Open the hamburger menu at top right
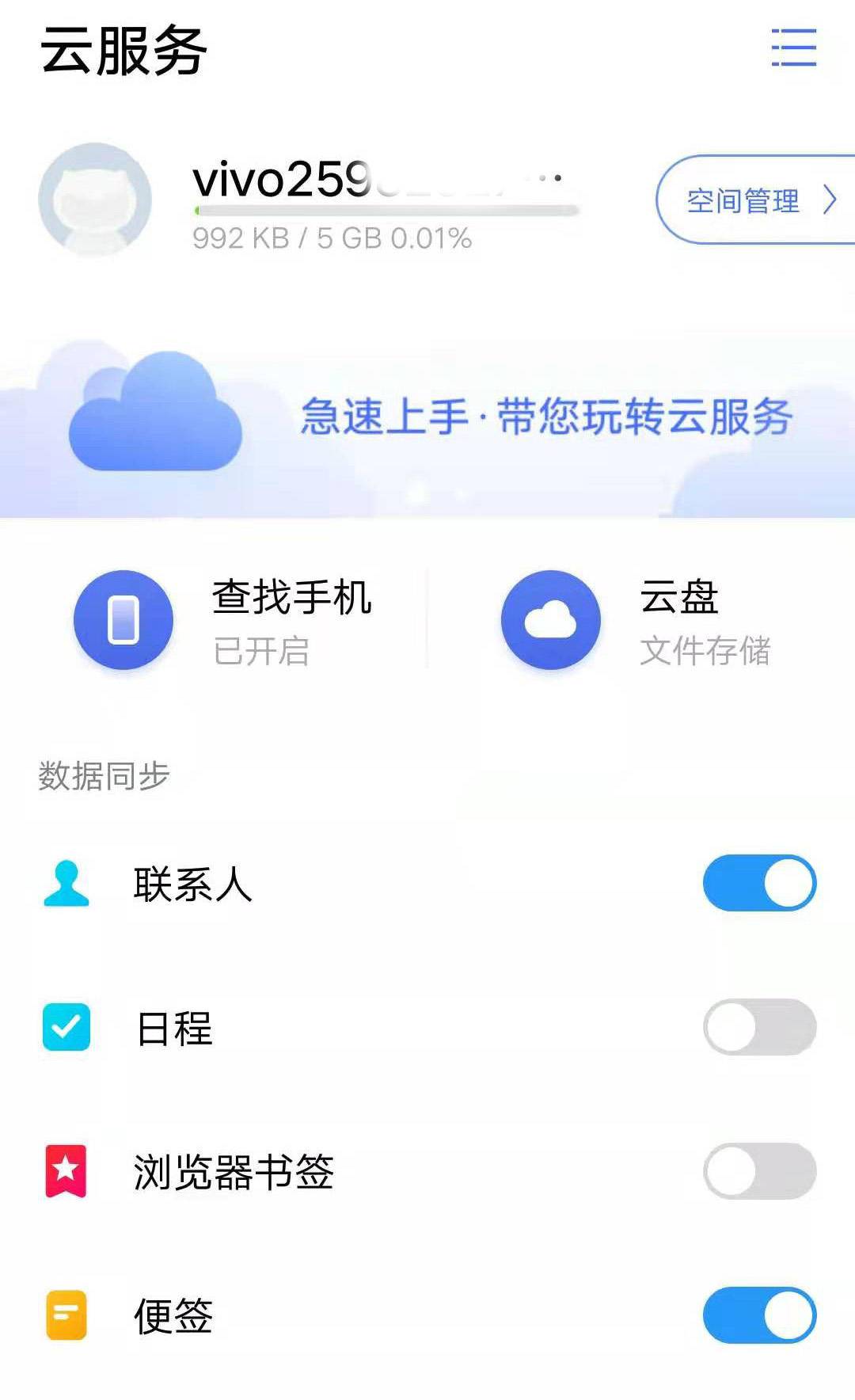Viewport: 855px width, 1400px height. coord(793,49)
